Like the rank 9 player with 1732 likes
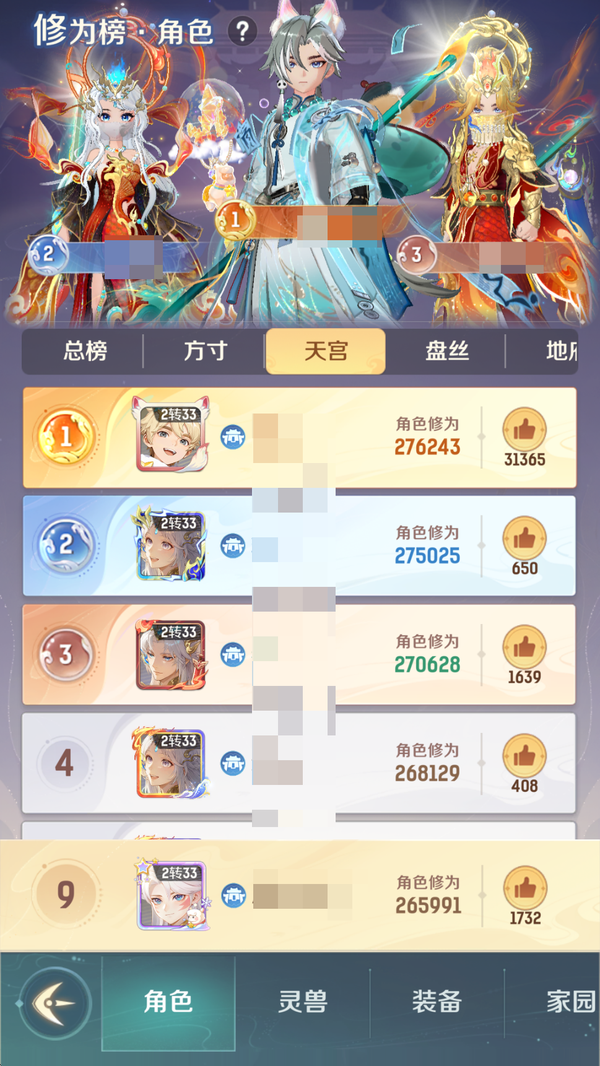The height and width of the screenshot is (1066, 600). [x=524, y=887]
